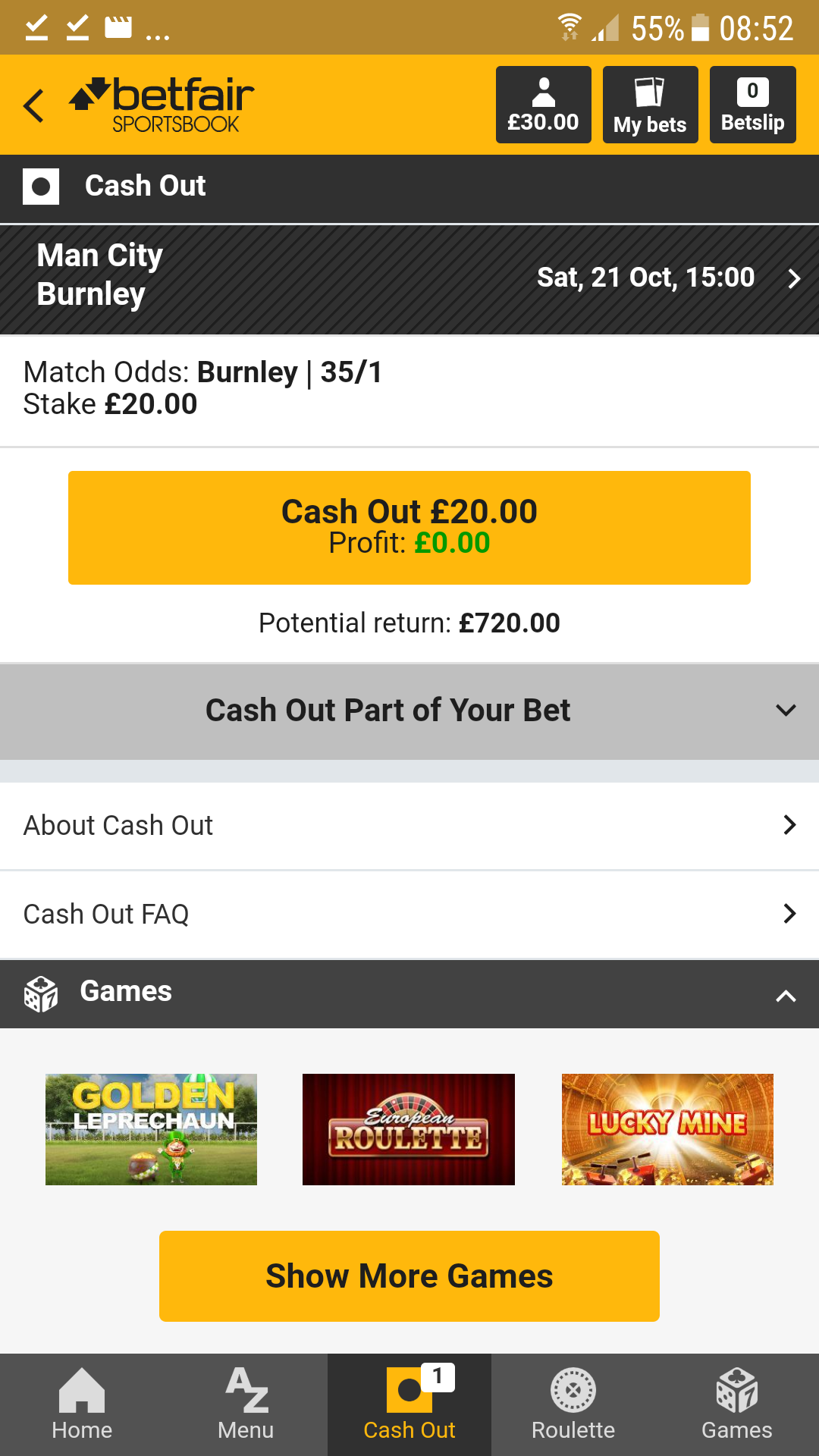Show more games
The image size is (819, 1456).
(409, 1276)
